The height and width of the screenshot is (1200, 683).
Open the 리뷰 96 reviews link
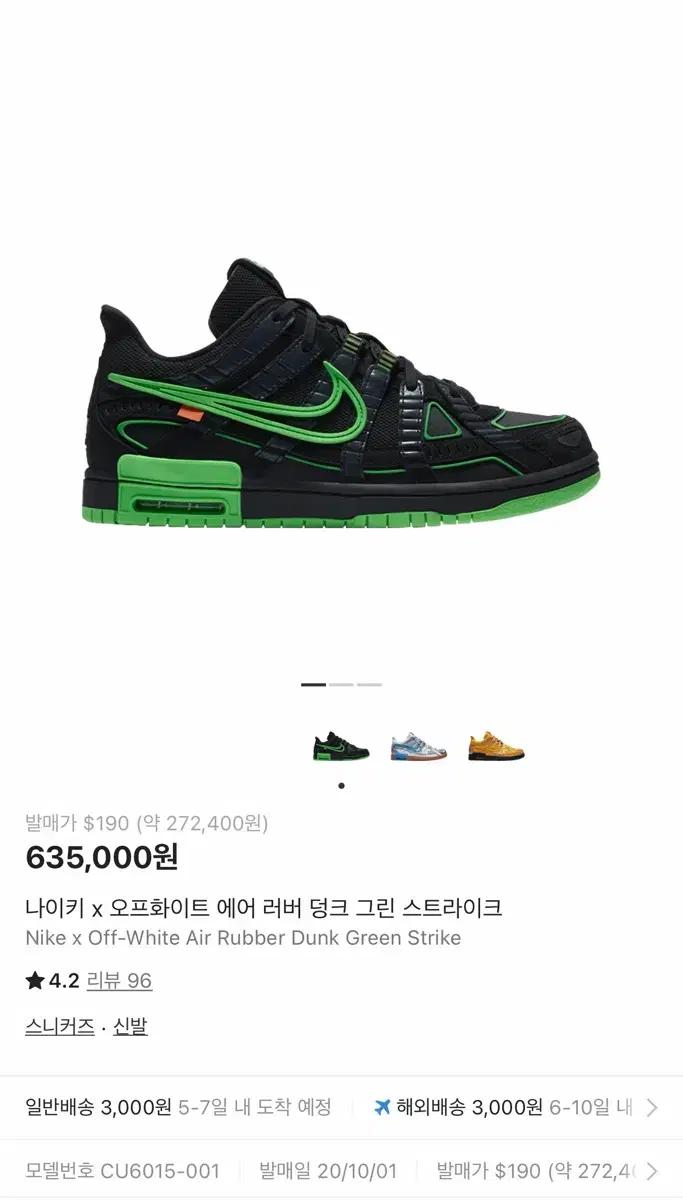coord(119,981)
